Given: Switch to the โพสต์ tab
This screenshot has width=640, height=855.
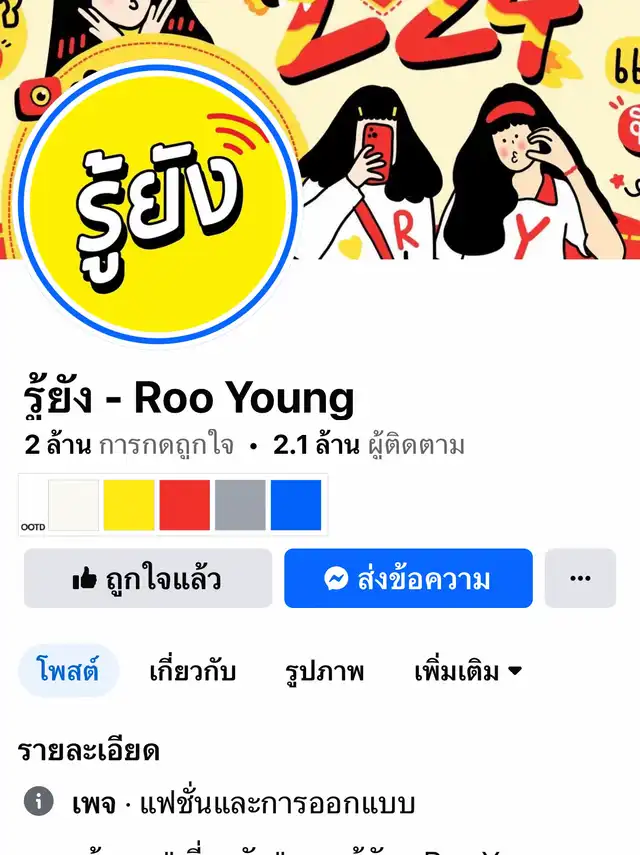Looking at the screenshot, I should (x=68, y=671).
